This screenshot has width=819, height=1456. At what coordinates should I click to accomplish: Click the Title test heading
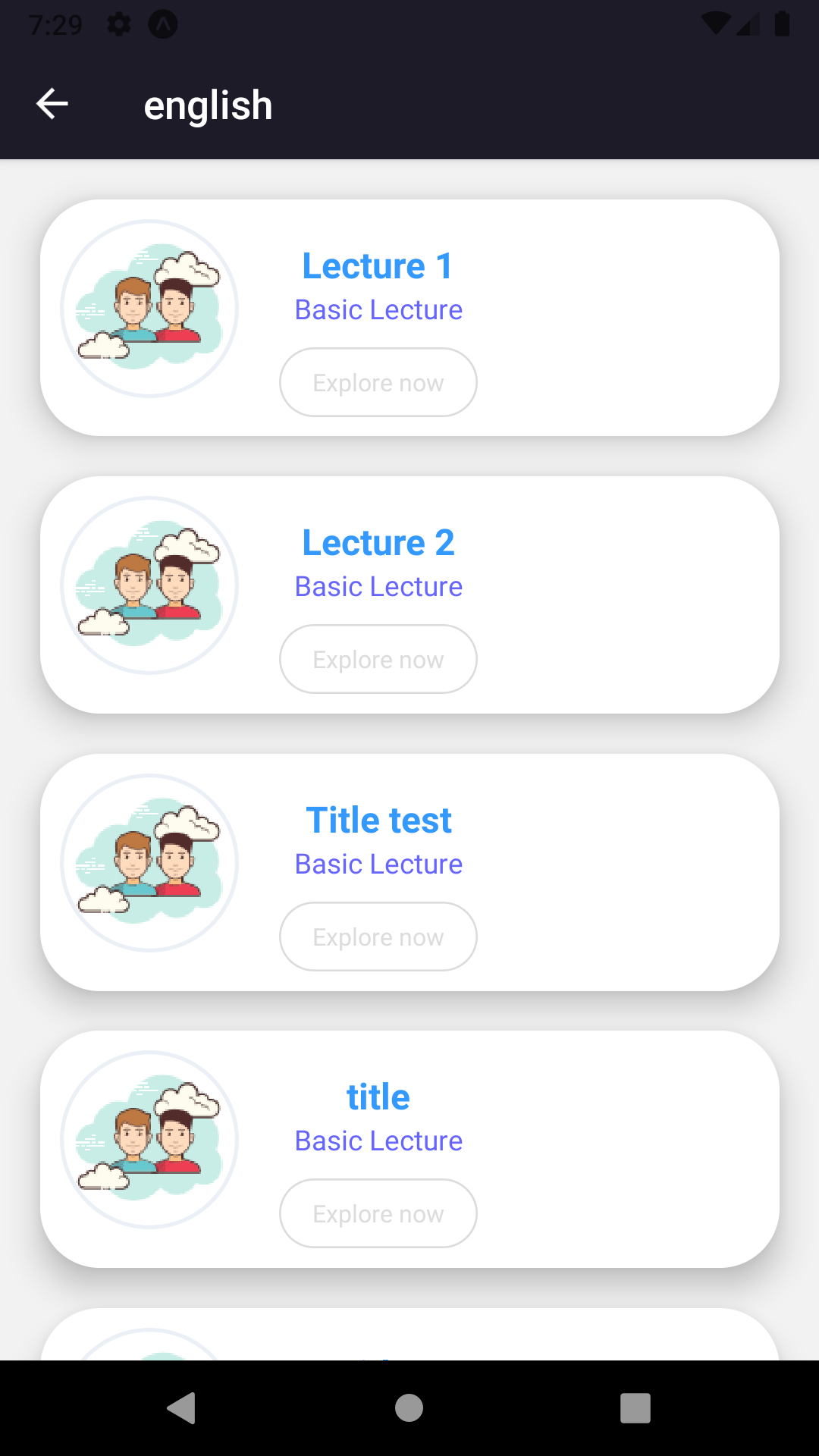pyautogui.click(x=378, y=819)
